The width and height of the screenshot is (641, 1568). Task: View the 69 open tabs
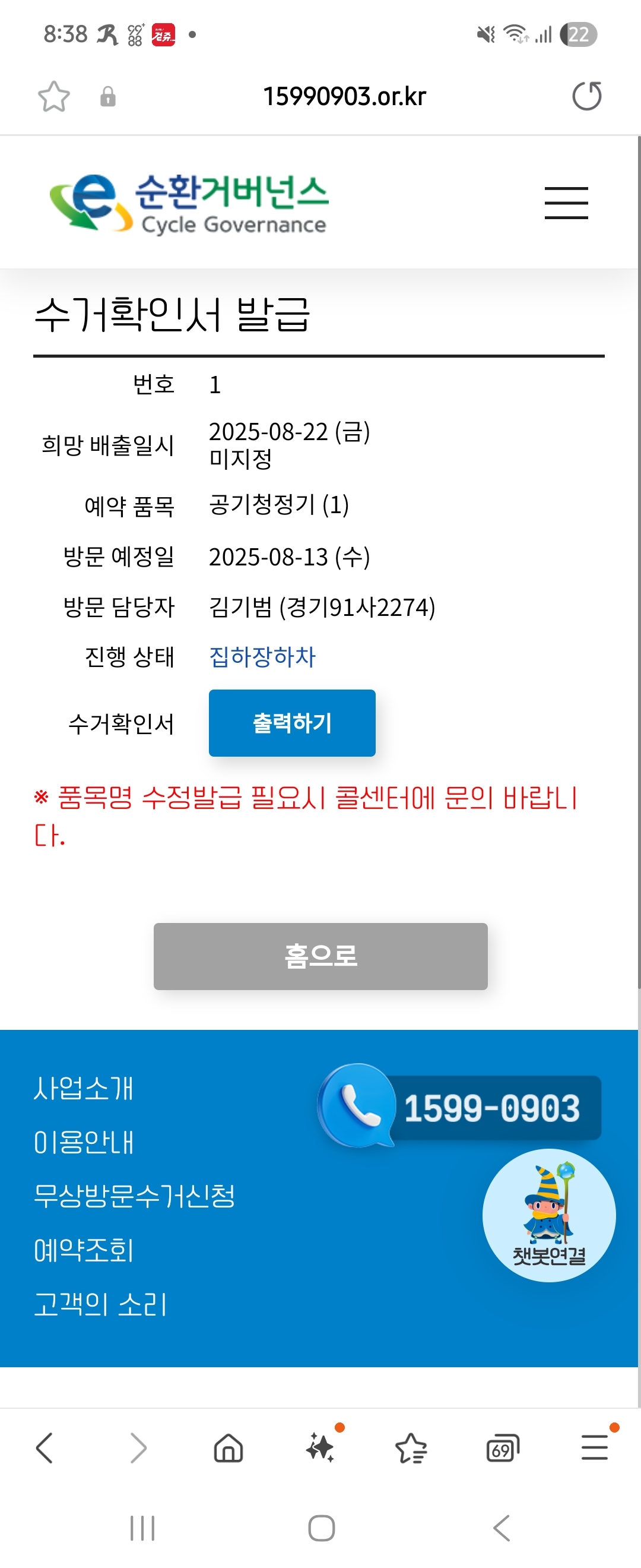click(x=502, y=1447)
